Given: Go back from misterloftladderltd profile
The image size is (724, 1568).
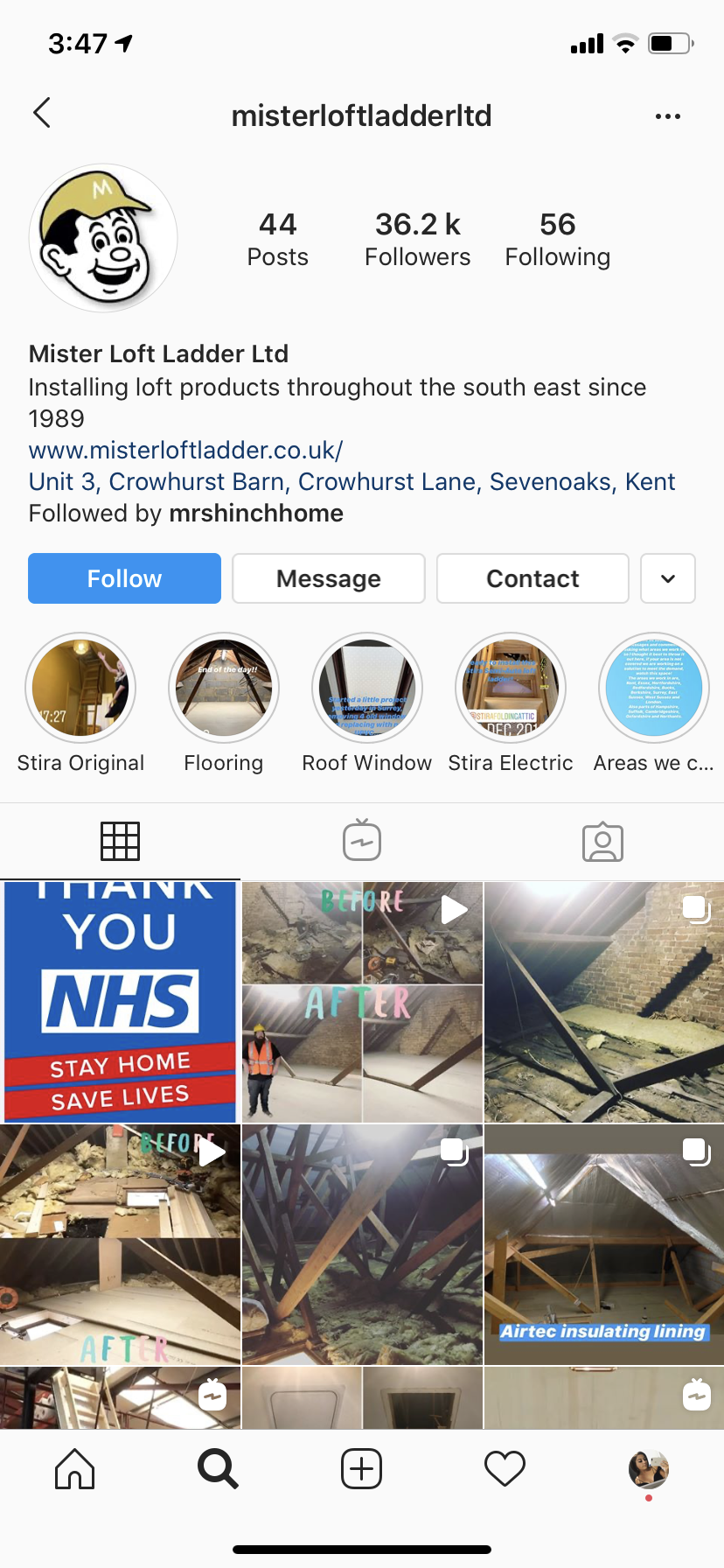Looking at the screenshot, I should pos(42,113).
